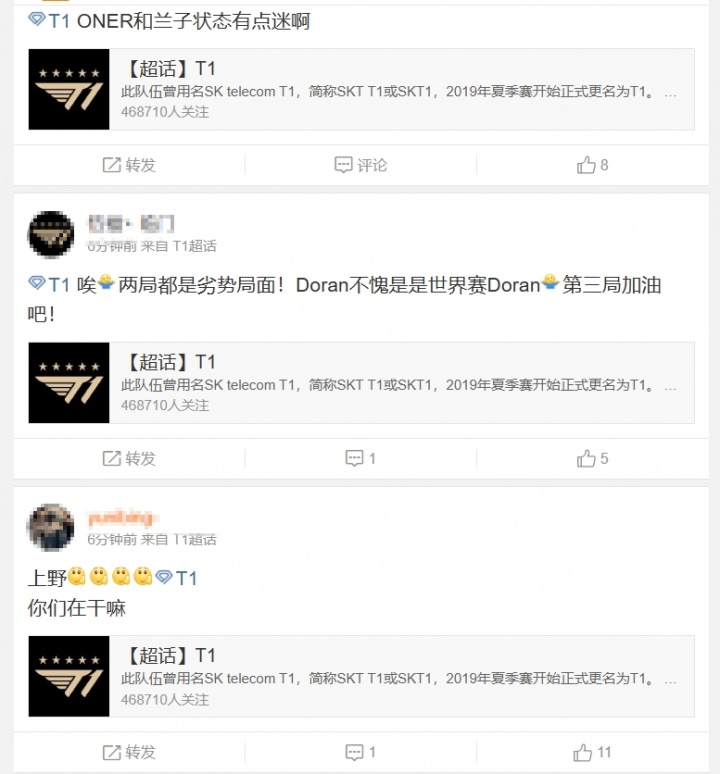Image resolution: width=720 pixels, height=774 pixels.
Task: Repost the Doran世界赛 post
Action: tap(129, 458)
